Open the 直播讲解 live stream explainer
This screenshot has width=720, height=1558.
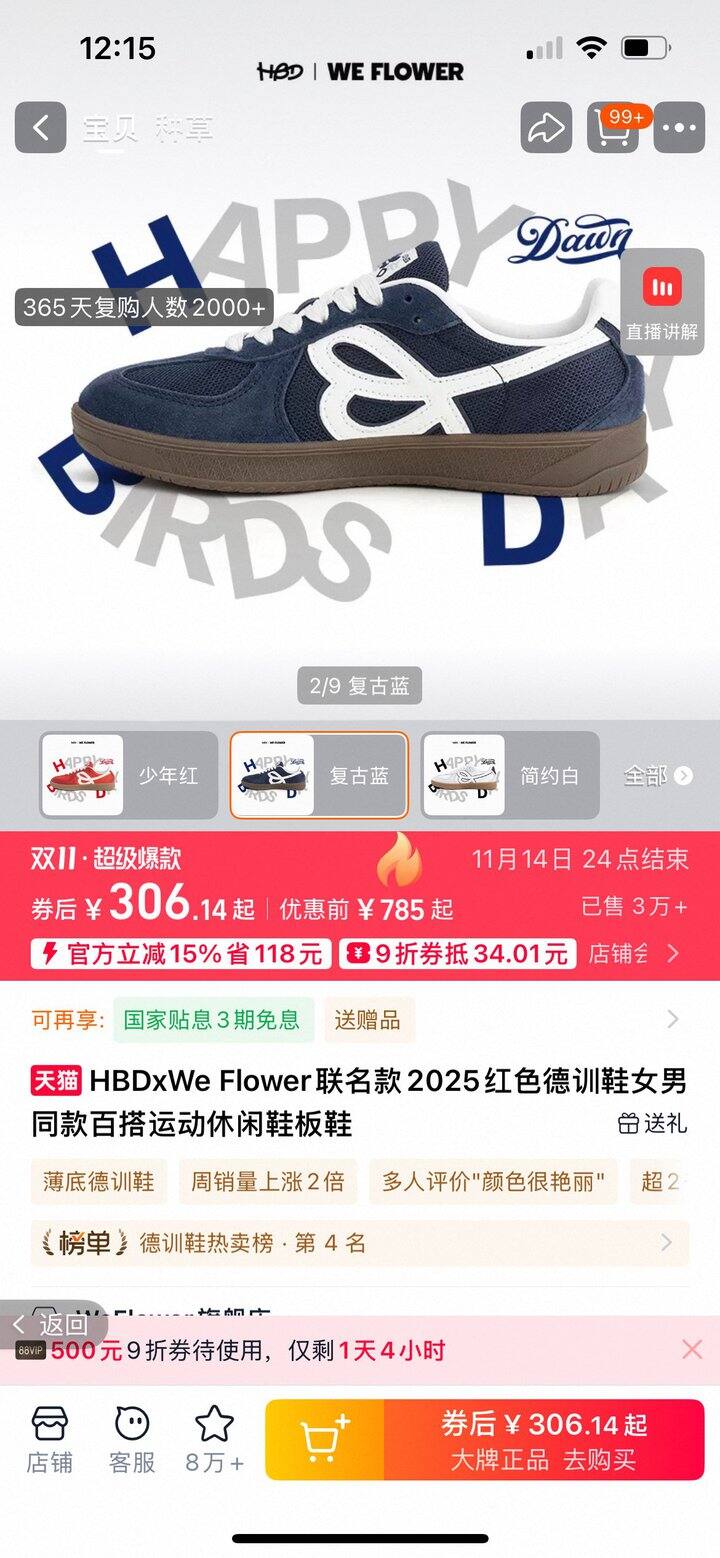(661, 300)
